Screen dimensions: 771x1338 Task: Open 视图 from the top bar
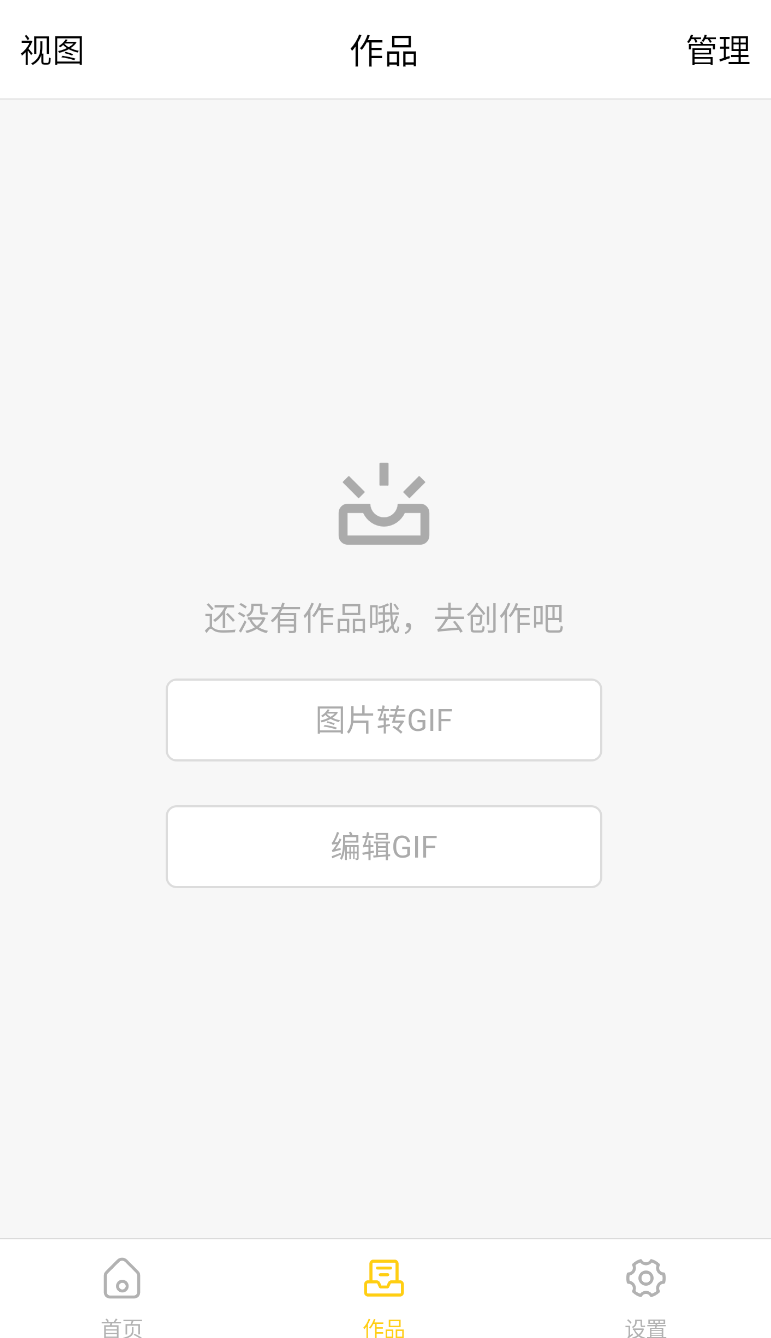(x=52, y=50)
